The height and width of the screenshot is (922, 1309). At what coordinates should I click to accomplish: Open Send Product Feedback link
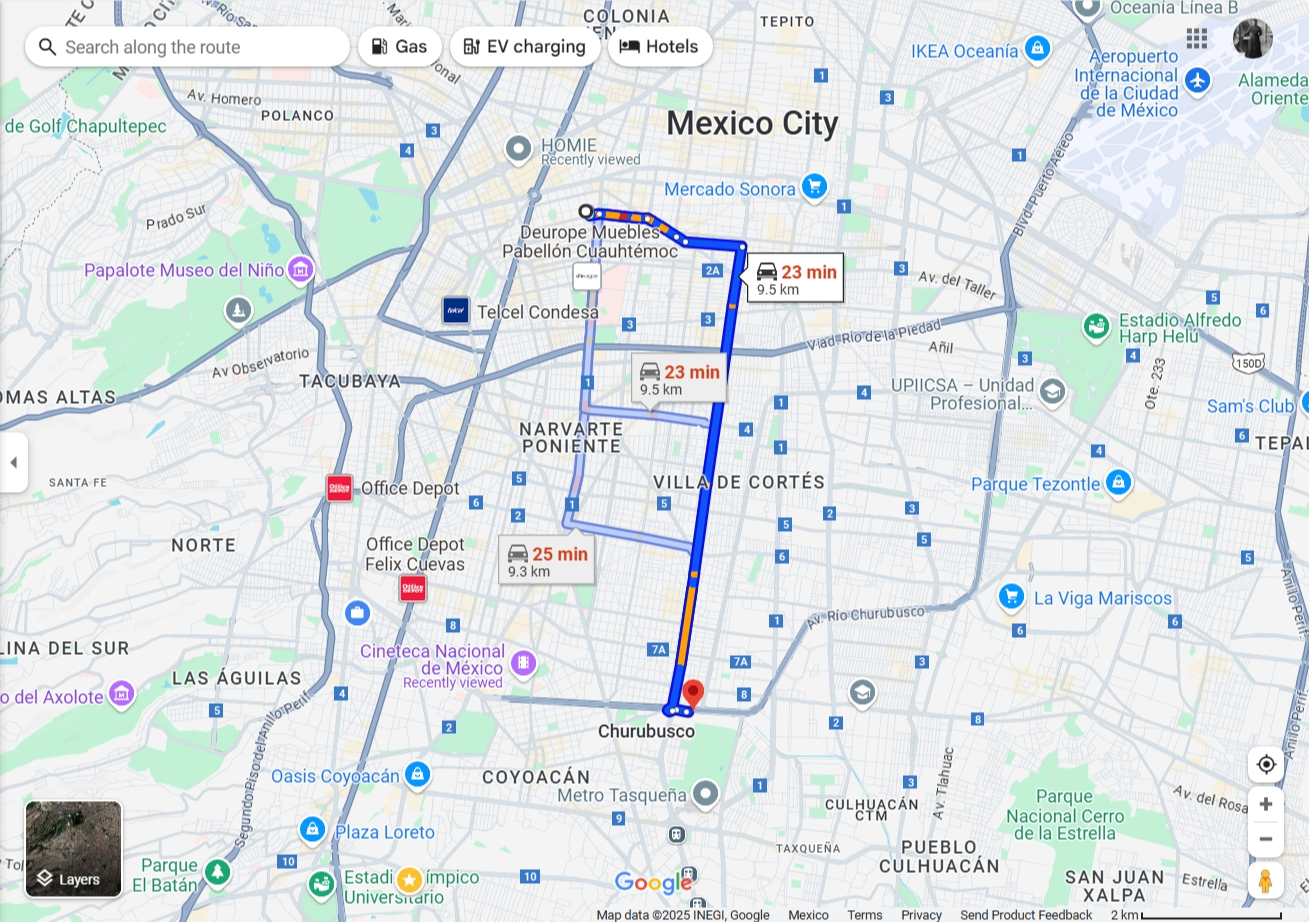click(x=1026, y=915)
